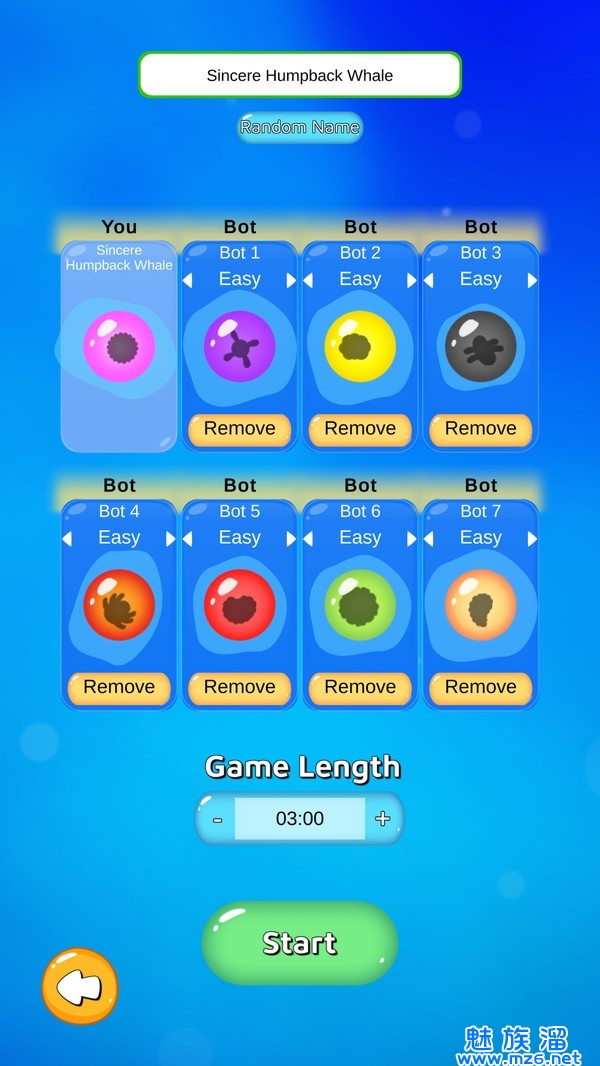The height and width of the screenshot is (1066, 600).
Task: Go back with the orange arrow button
Action: click(80, 987)
